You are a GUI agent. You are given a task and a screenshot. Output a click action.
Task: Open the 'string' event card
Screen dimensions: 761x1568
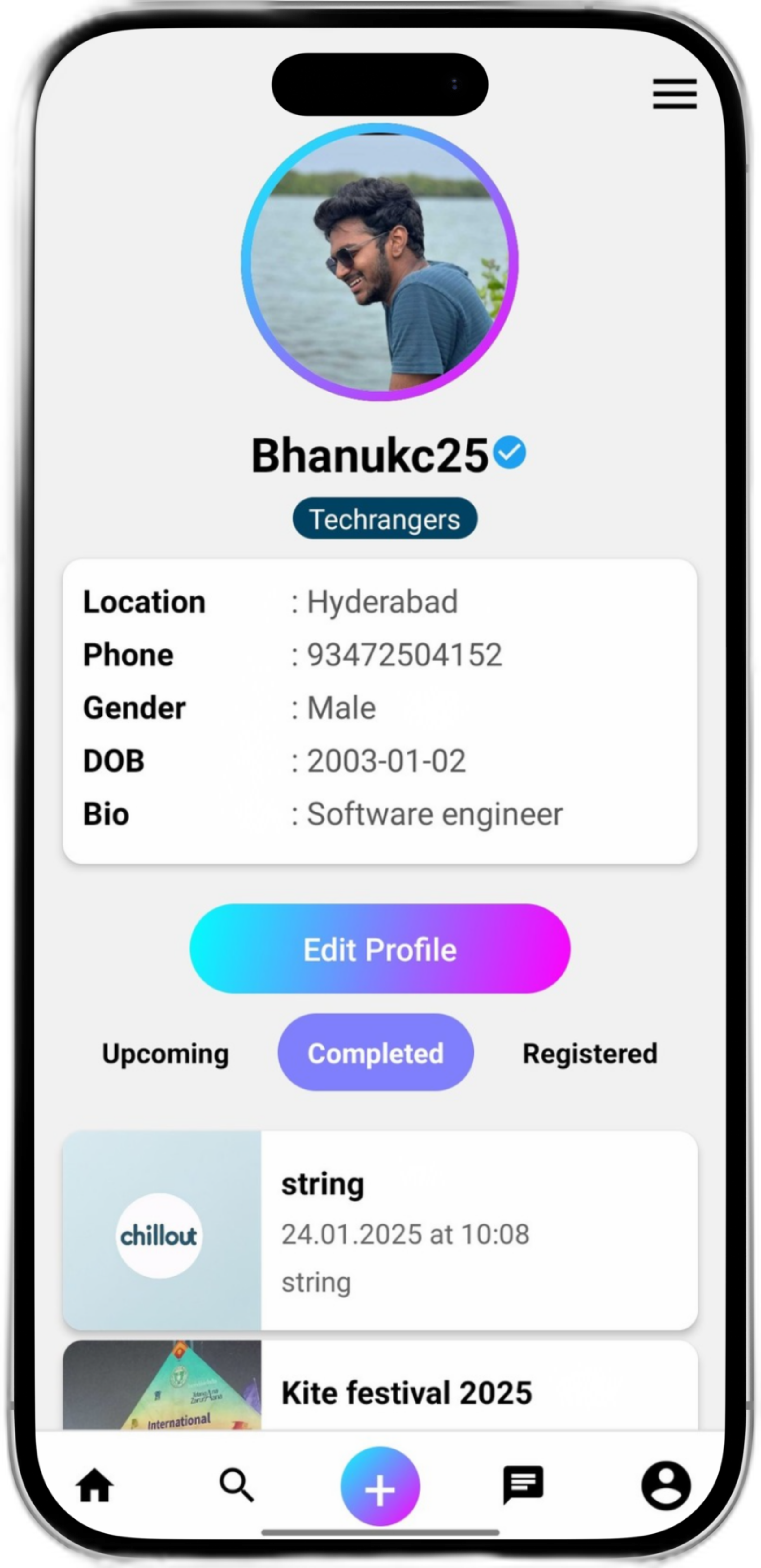[380, 1230]
